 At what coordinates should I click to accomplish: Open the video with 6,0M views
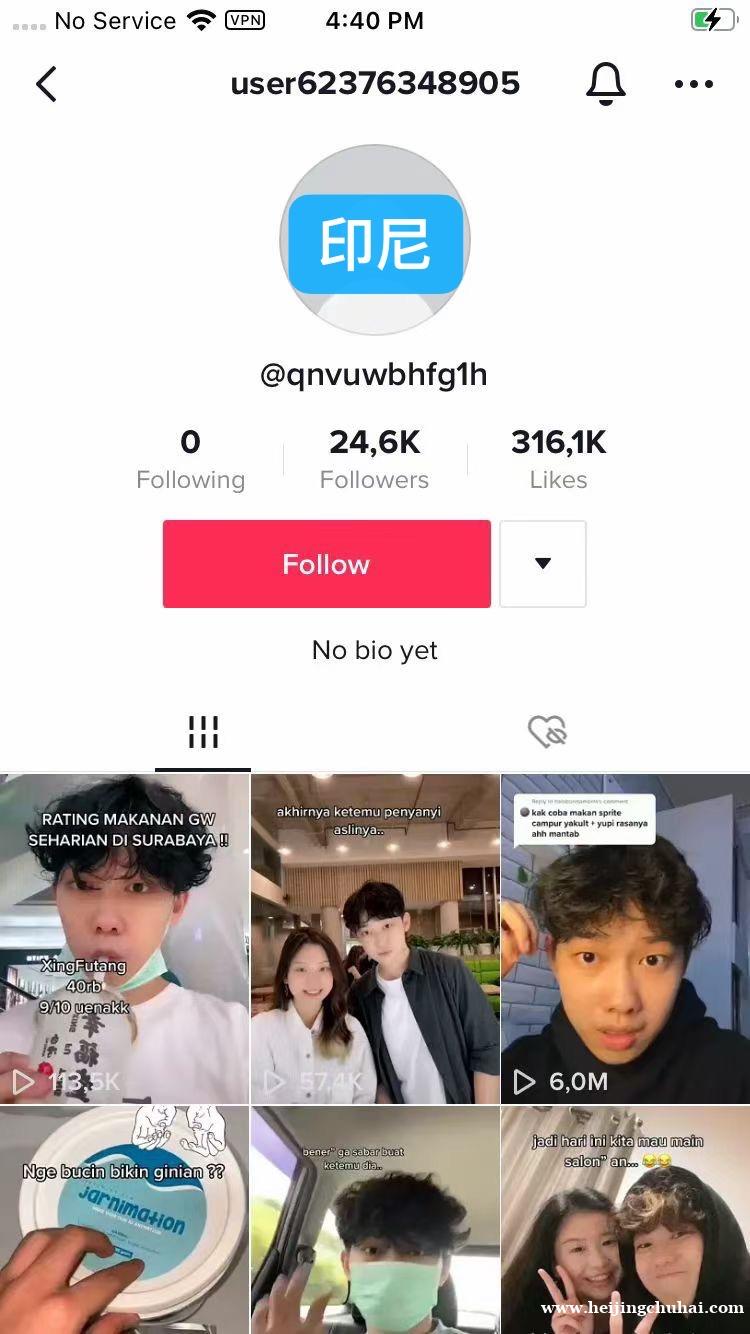pos(625,938)
